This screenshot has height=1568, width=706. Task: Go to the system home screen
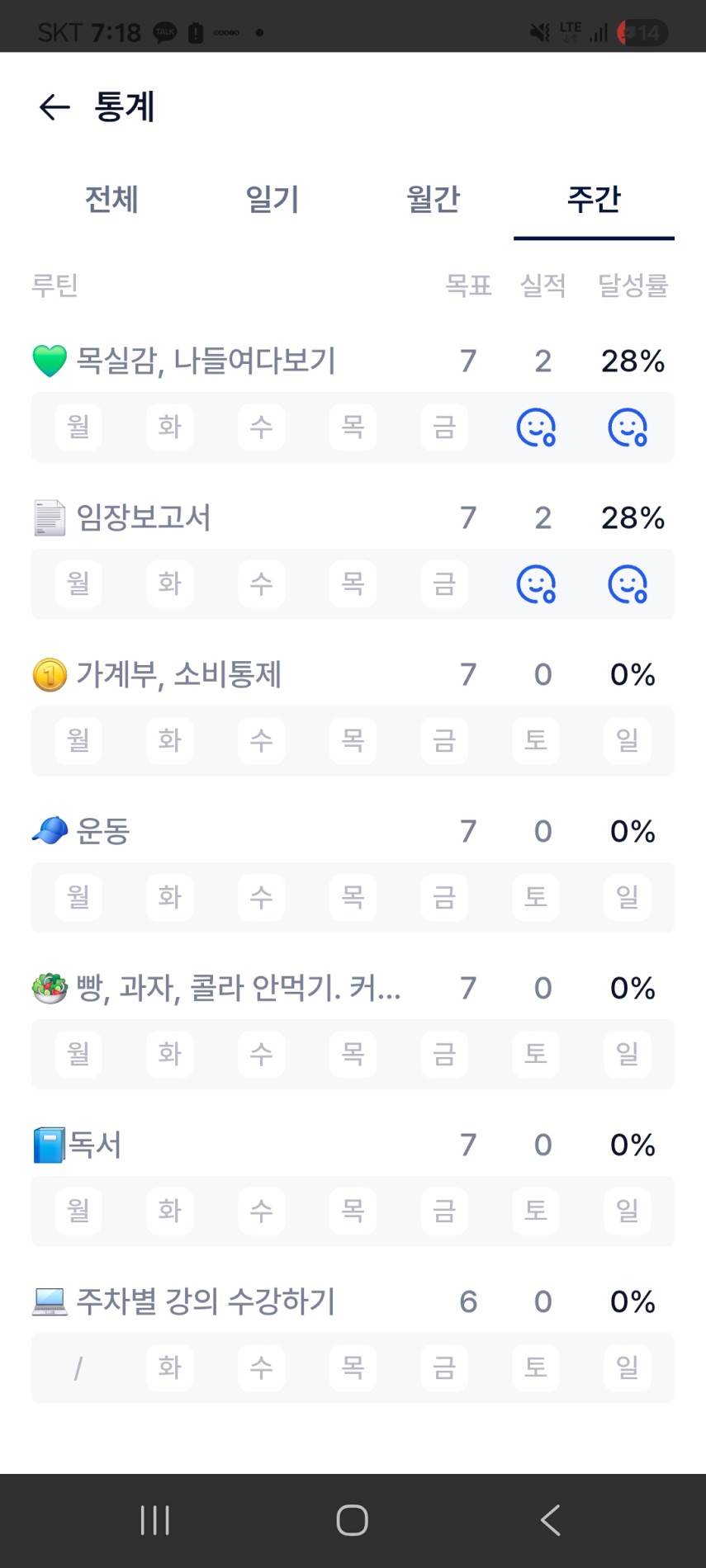coord(353,1520)
